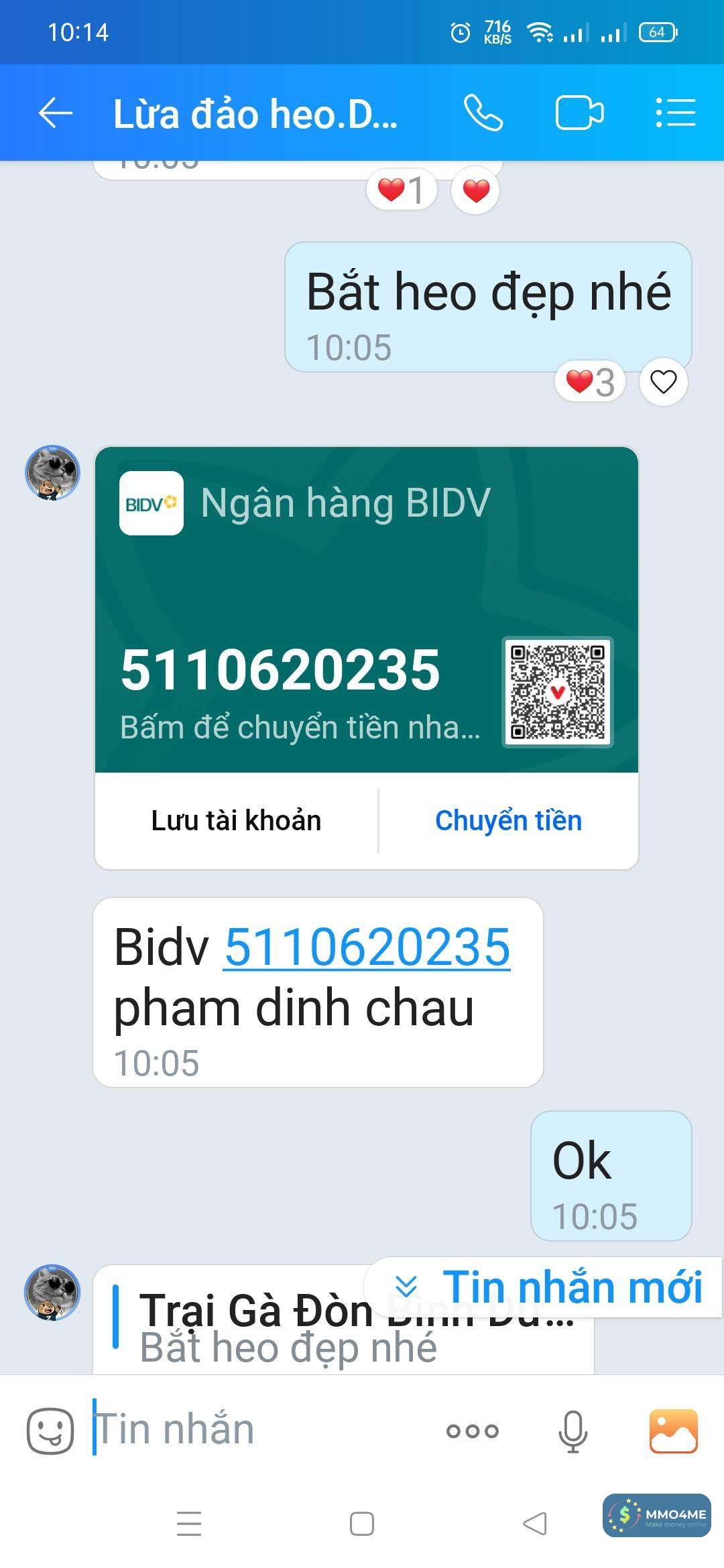React with heart to "Bắt heo đẹp nhé"
724x1568 pixels.
click(x=663, y=383)
